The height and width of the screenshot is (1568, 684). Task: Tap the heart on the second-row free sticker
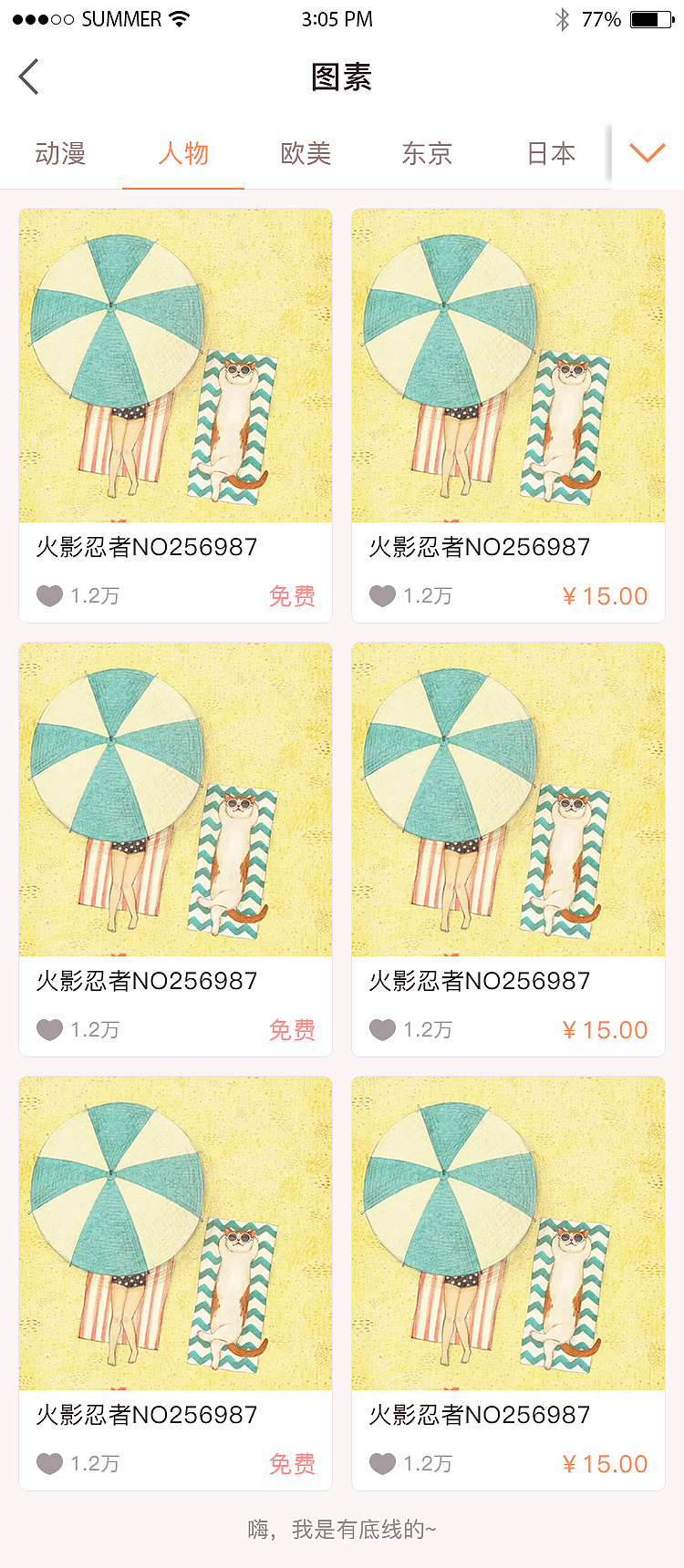point(47,1029)
